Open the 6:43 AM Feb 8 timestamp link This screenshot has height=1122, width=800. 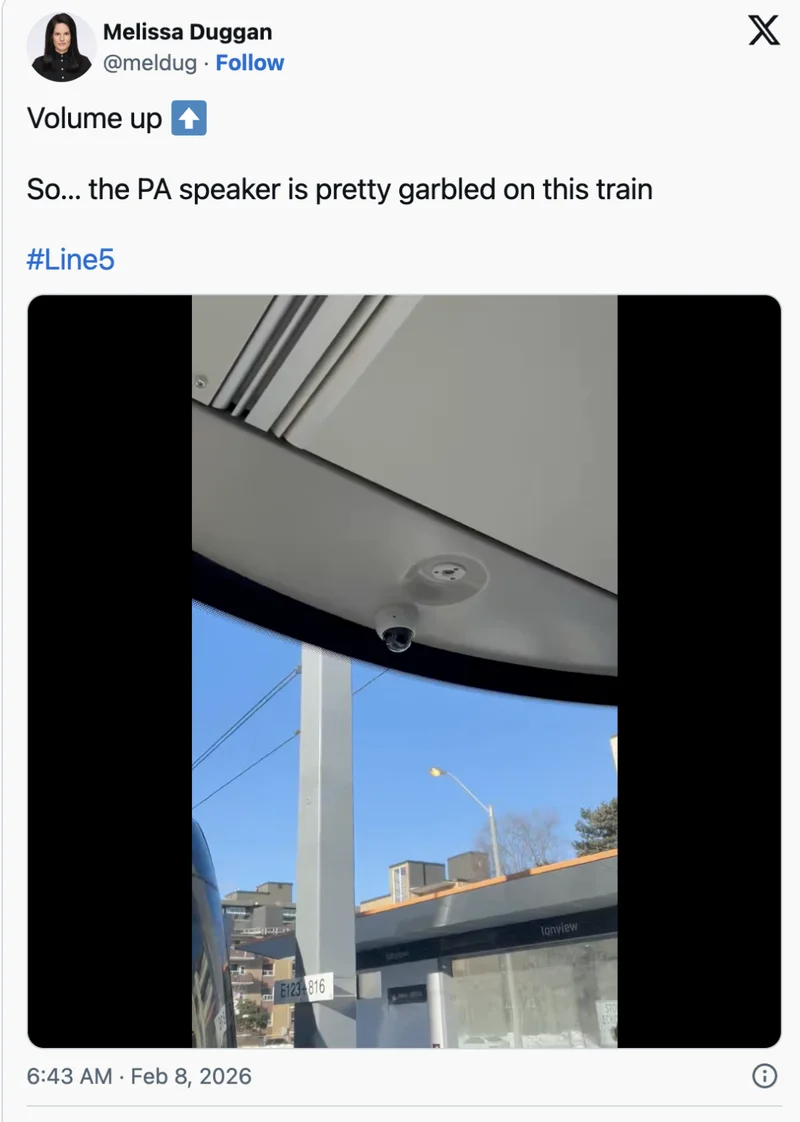pyautogui.click(x=139, y=1076)
